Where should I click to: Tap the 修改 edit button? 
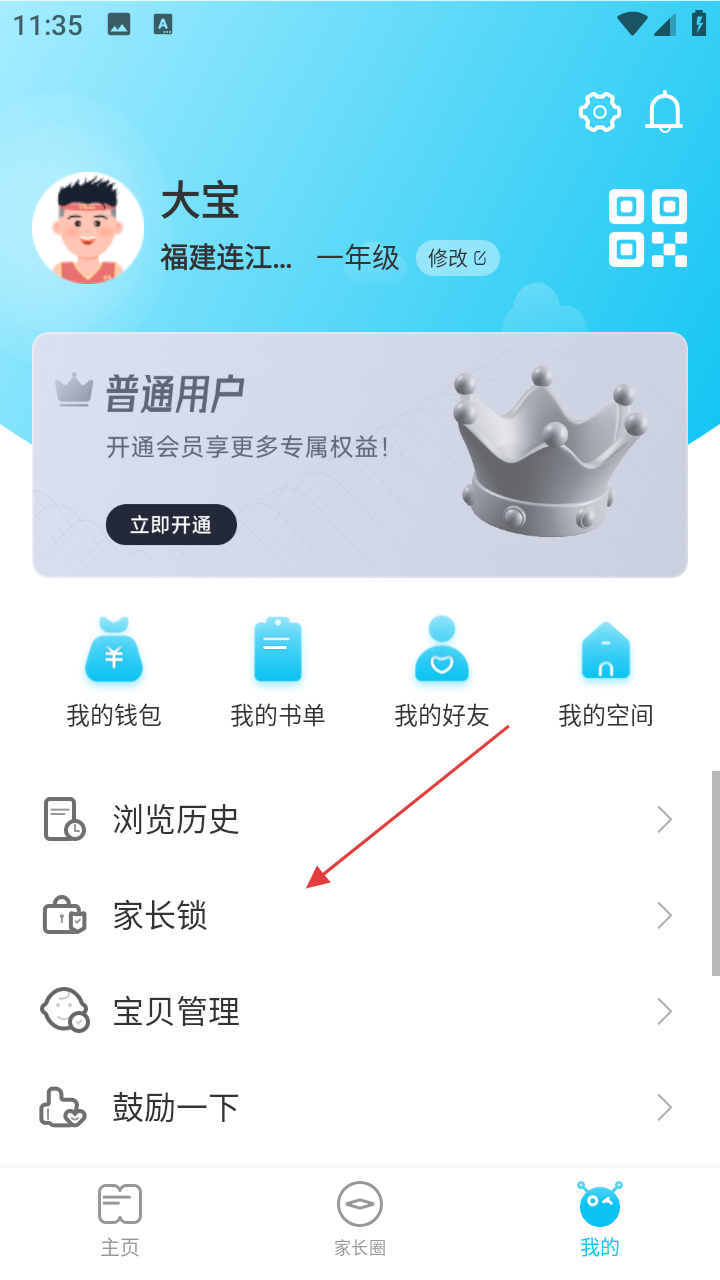(457, 258)
